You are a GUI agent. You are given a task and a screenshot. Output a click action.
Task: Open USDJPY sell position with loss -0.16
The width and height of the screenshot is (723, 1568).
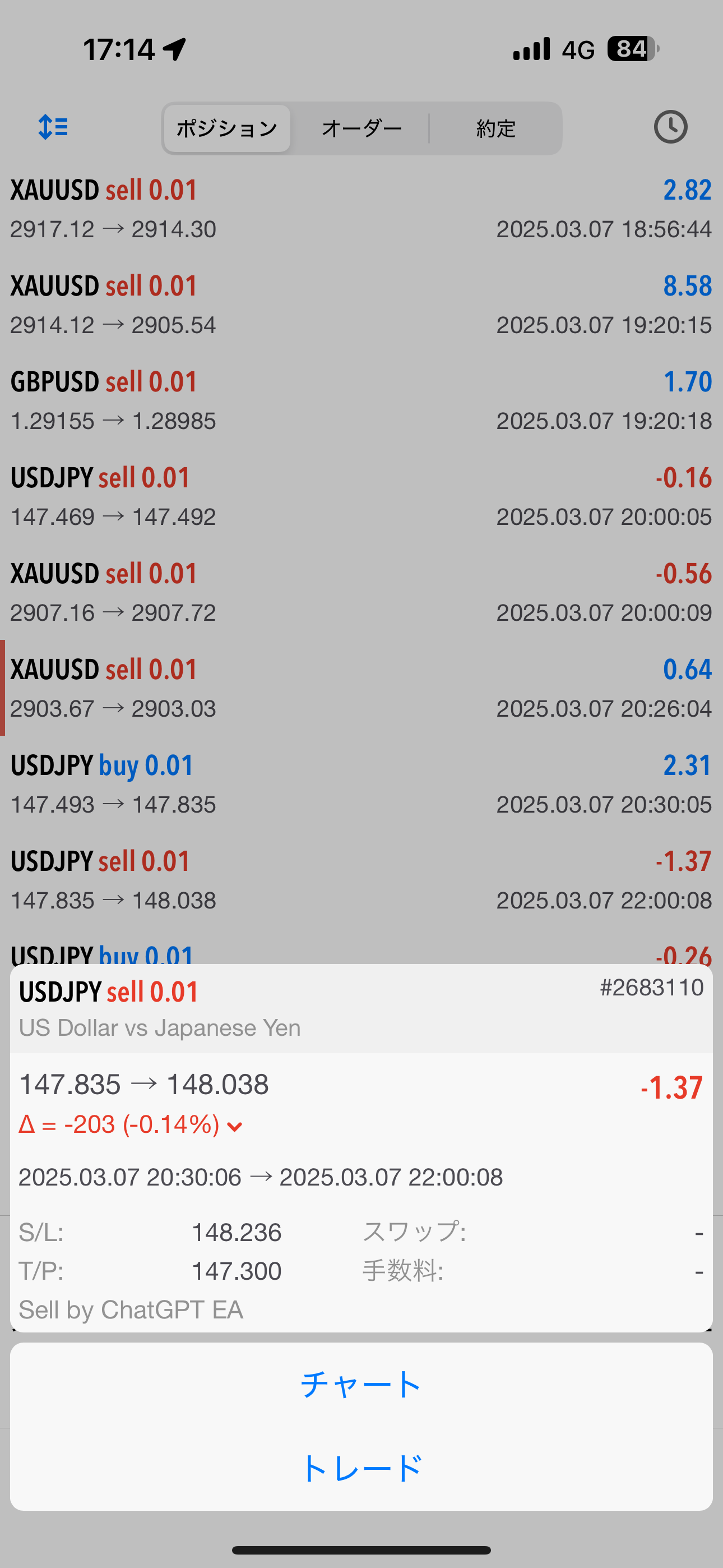[x=361, y=497]
